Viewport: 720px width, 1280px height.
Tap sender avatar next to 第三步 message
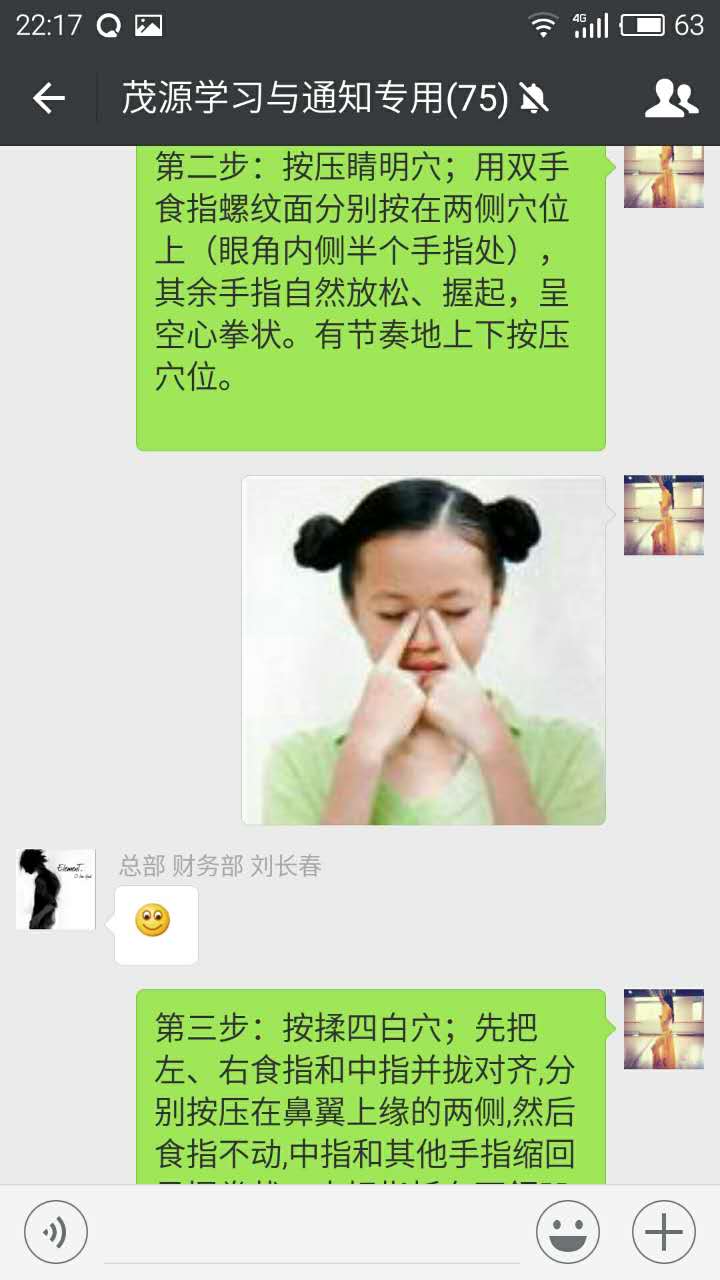[663, 1029]
